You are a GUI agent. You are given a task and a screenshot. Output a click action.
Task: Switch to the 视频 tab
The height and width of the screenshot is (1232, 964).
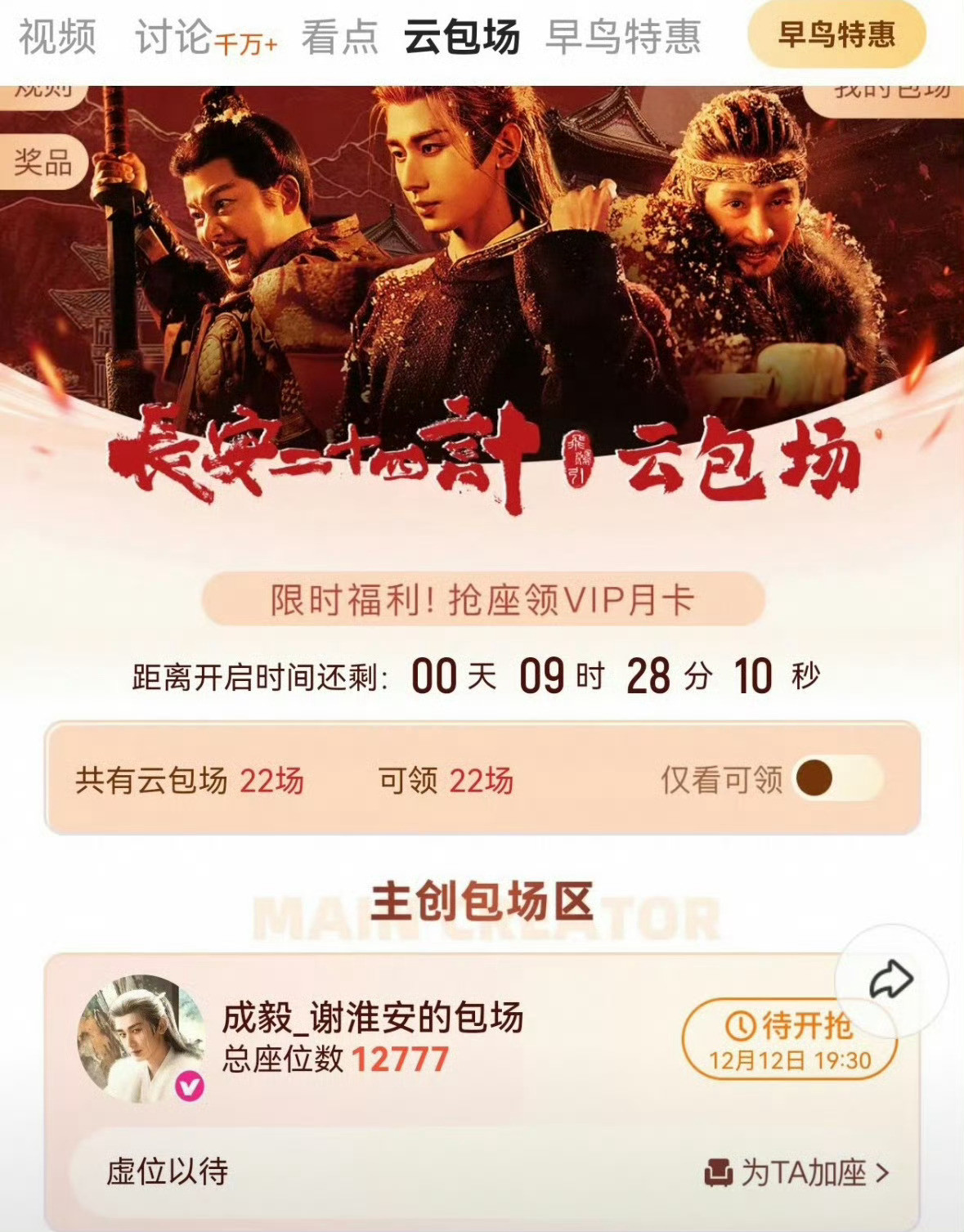[56, 36]
